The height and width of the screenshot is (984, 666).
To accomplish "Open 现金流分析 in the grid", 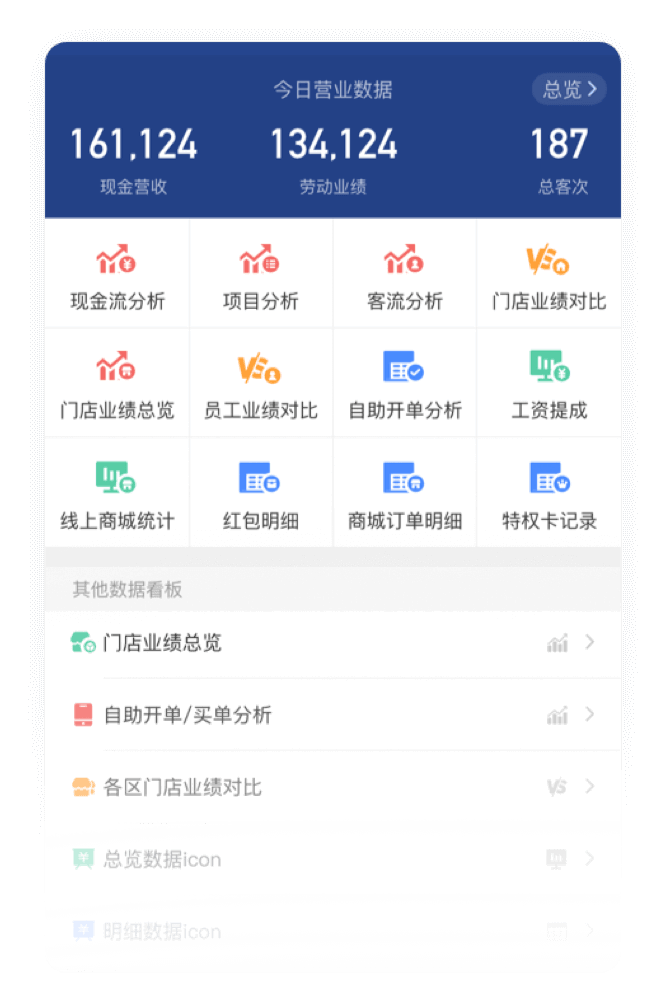I will [x=117, y=275].
